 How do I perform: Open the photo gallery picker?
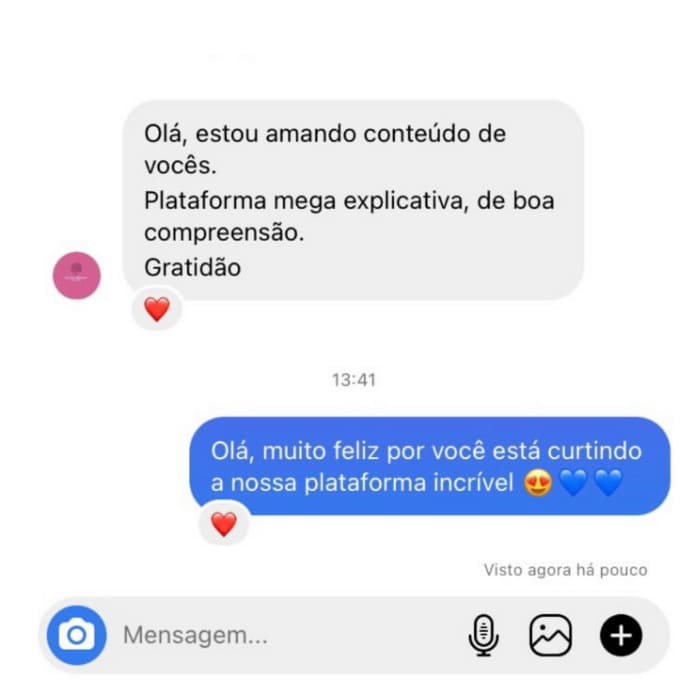tap(551, 635)
